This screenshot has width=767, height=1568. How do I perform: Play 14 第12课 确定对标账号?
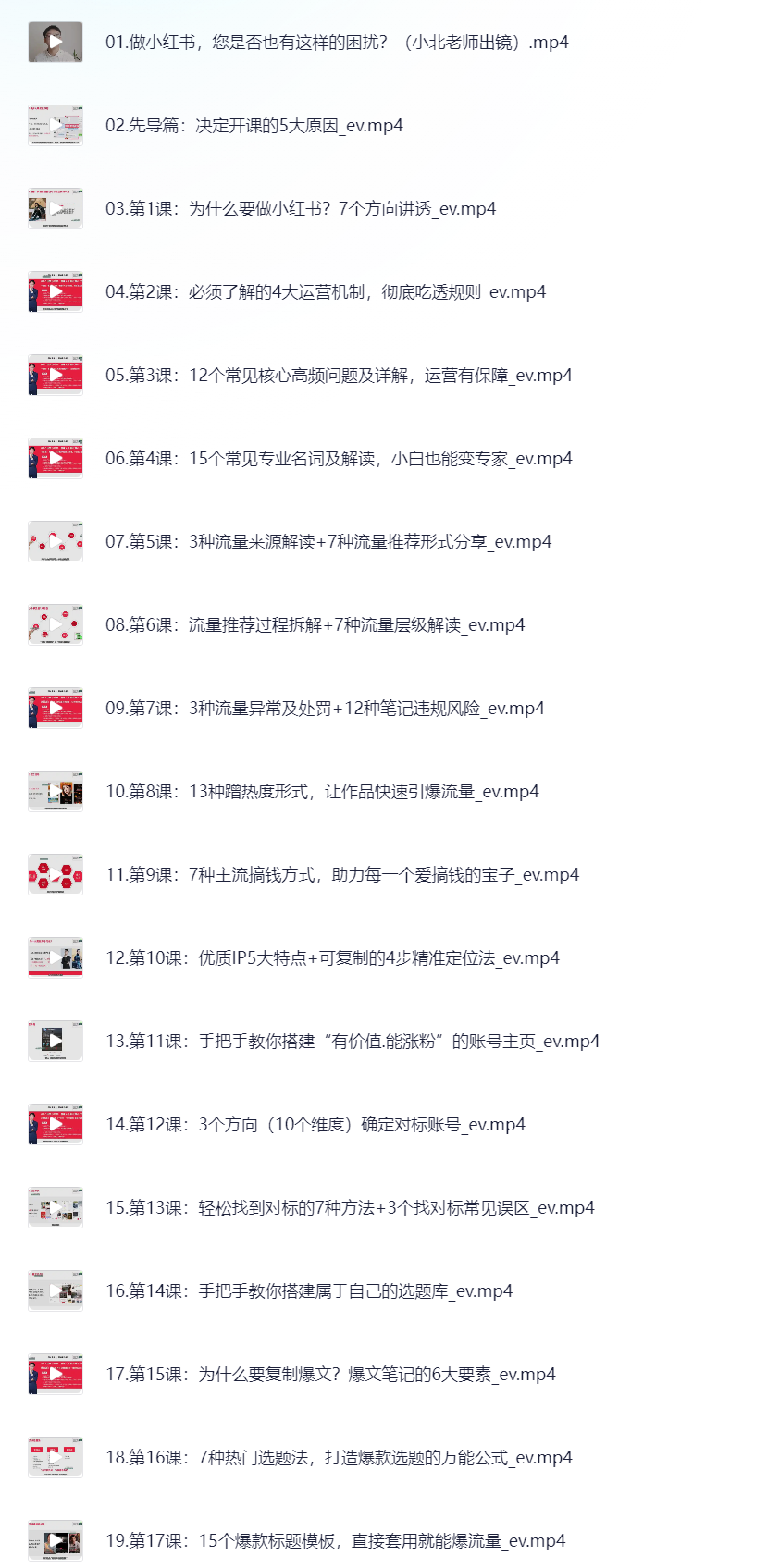click(56, 1125)
